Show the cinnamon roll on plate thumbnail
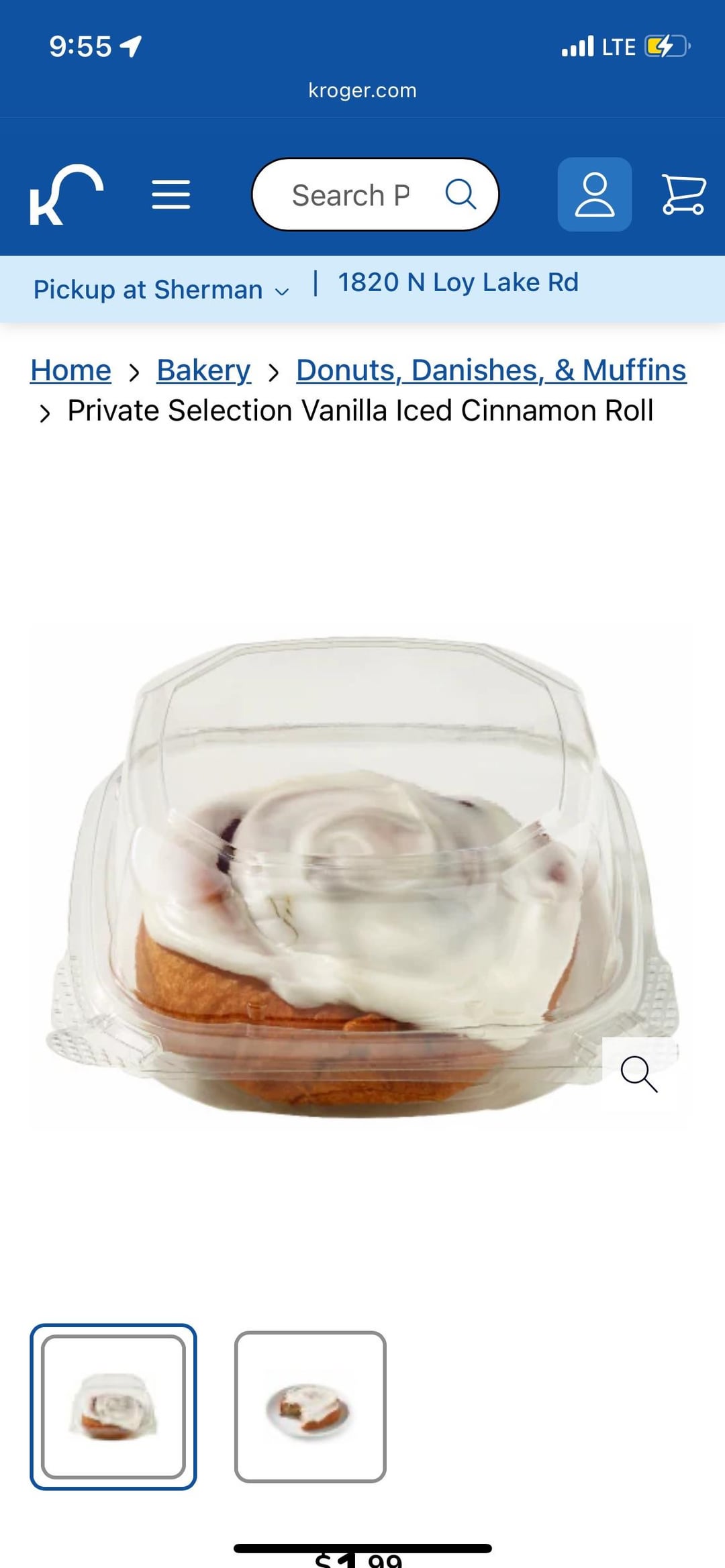Screen dimensions: 725x1568 click(309, 1406)
